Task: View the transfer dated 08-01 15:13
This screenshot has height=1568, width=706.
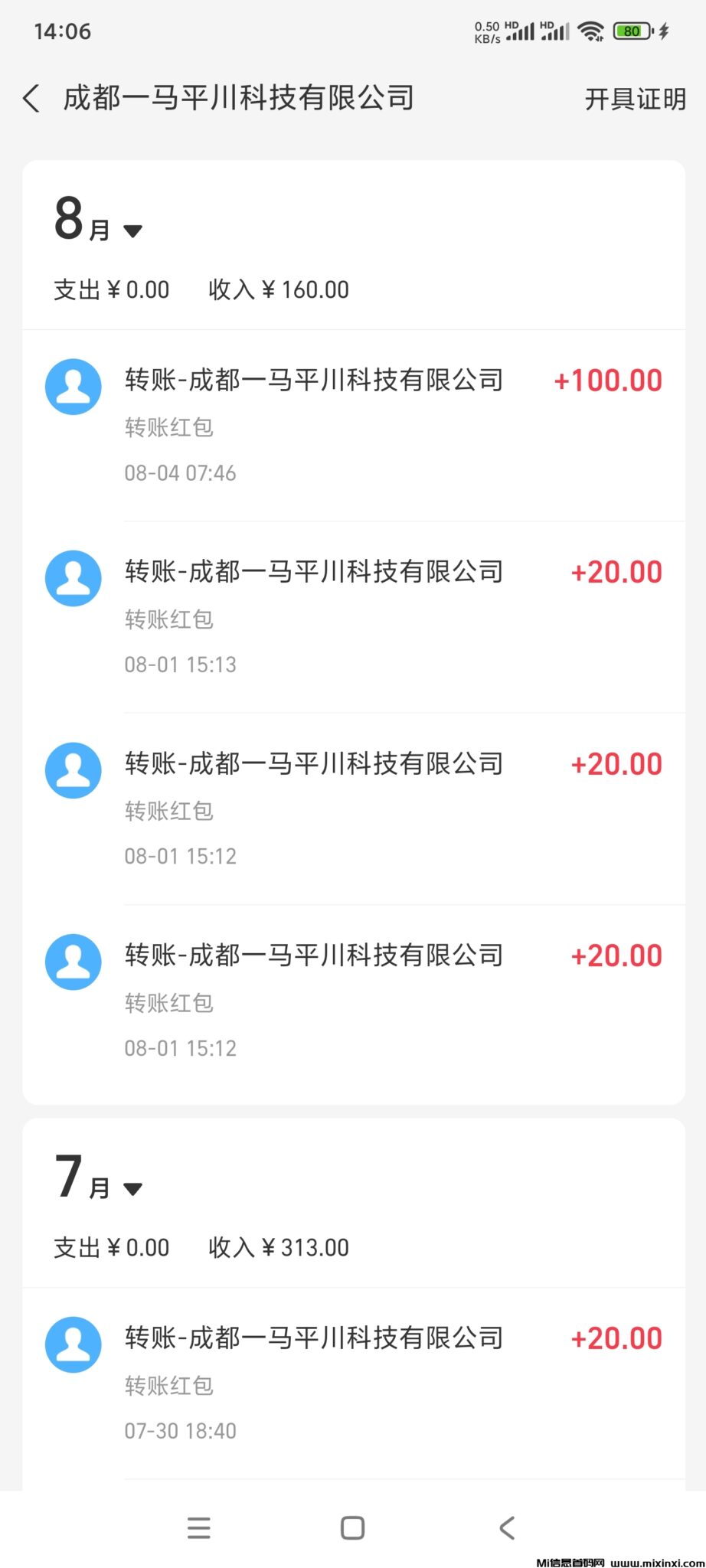Action: 354,616
